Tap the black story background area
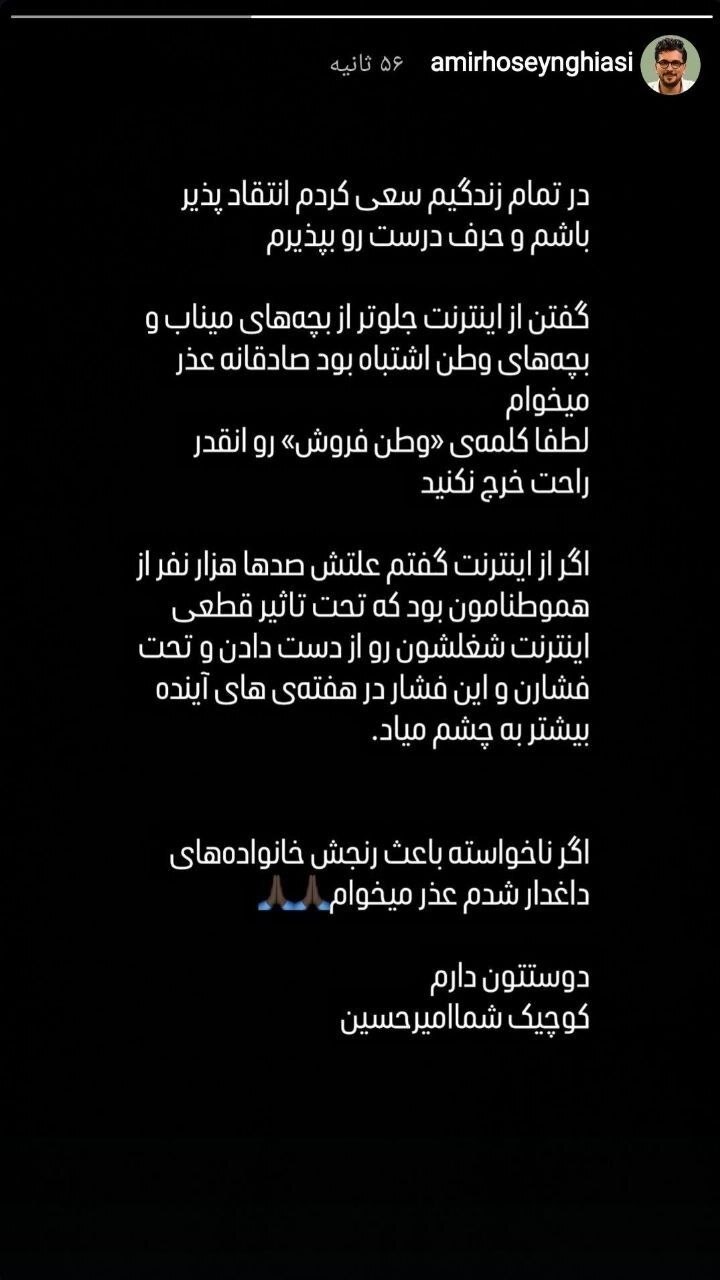720x1280 pixels. click(360, 1150)
